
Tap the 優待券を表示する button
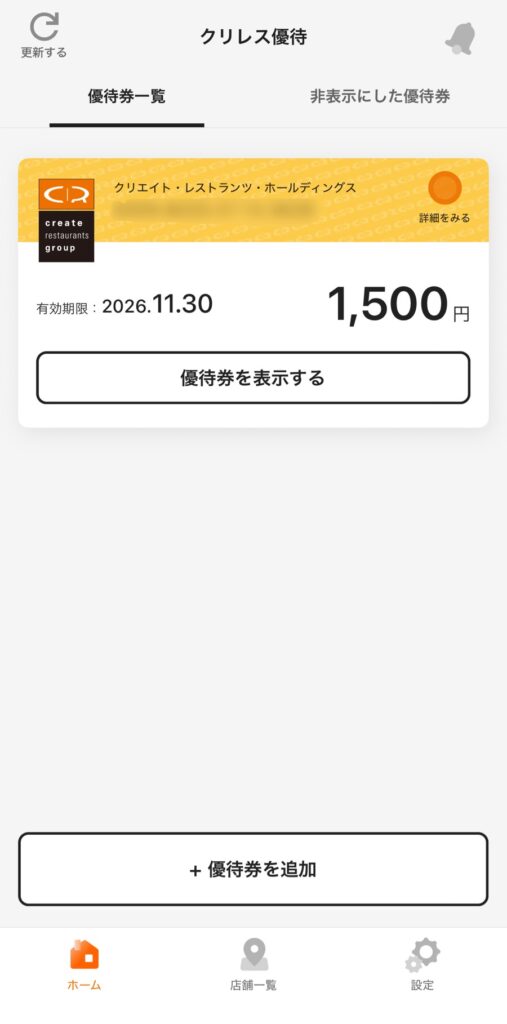253,377
